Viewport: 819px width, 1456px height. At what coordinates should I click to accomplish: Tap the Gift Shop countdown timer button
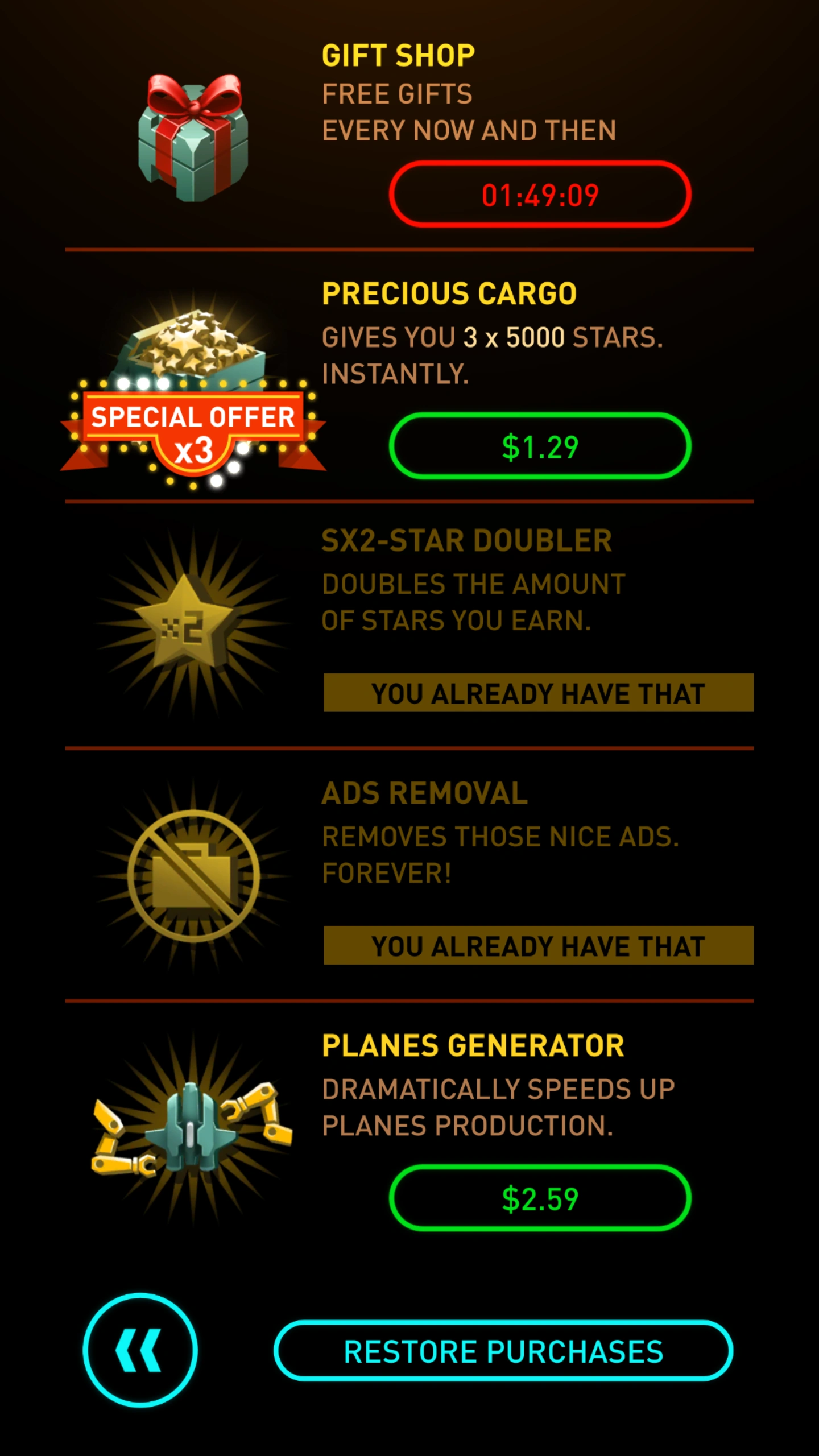540,195
